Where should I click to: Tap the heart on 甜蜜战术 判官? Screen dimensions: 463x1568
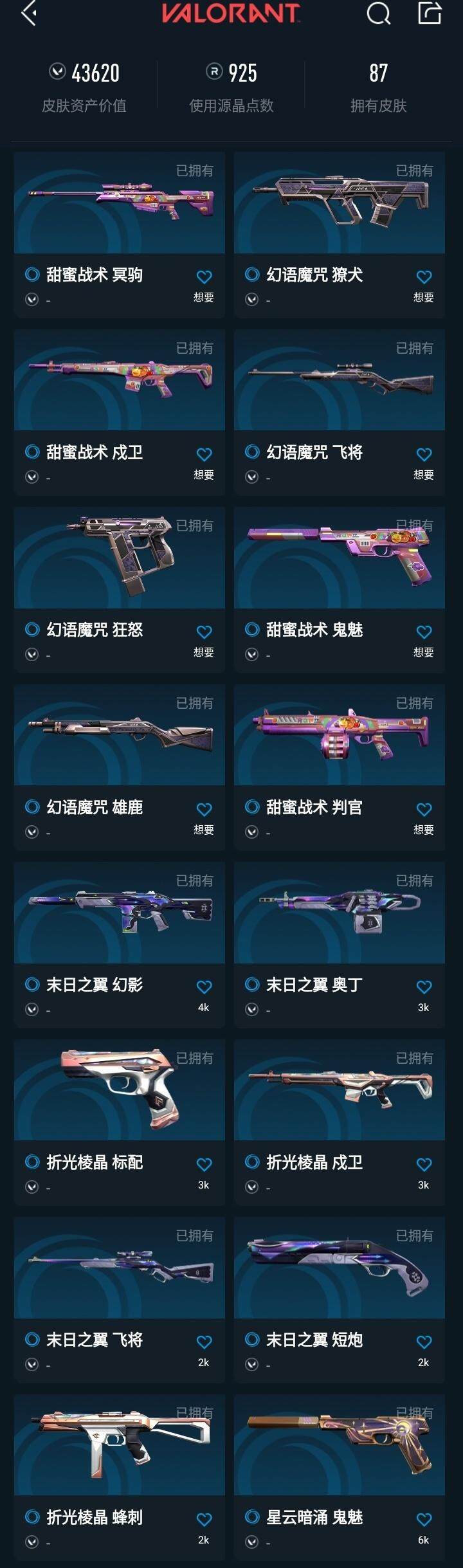click(x=424, y=810)
